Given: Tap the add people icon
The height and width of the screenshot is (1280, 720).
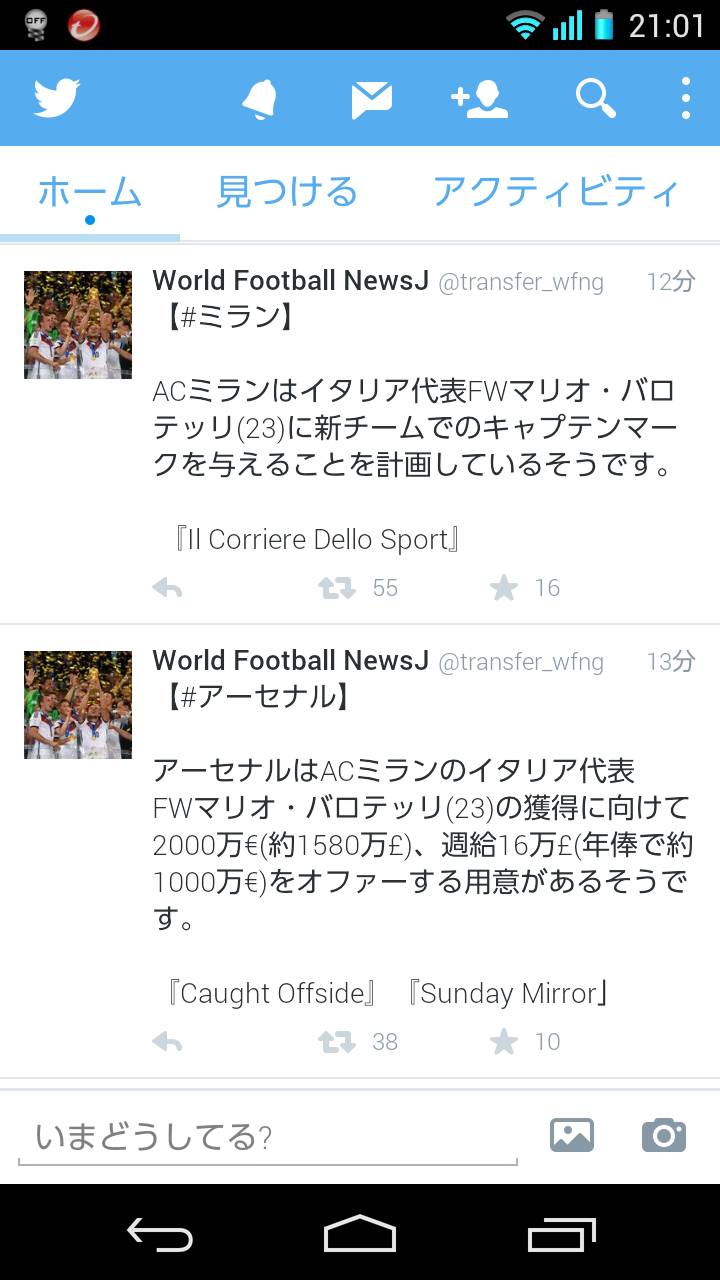Looking at the screenshot, I should [x=480, y=99].
